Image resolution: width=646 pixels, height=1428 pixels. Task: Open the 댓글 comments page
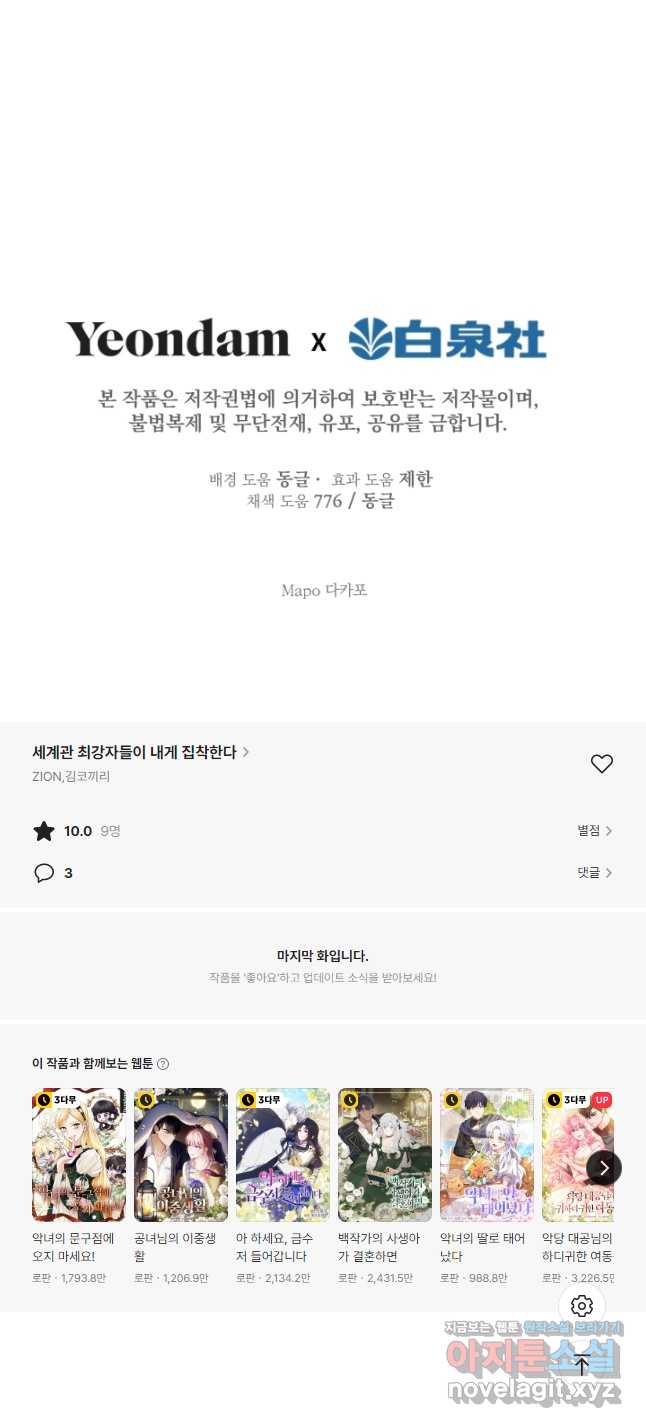(594, 873)
